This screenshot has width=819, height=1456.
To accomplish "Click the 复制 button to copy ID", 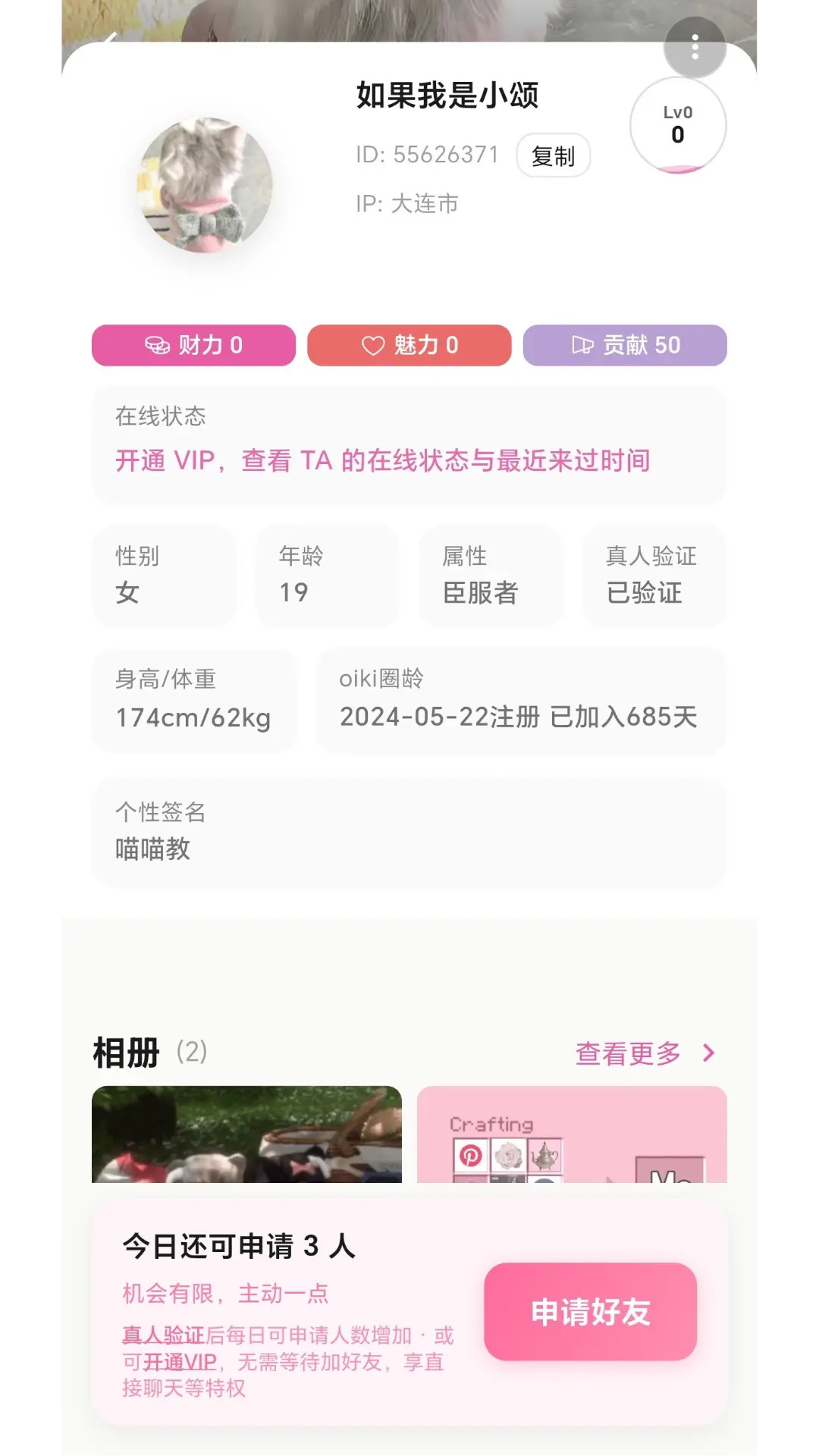I will click(553, 155).
